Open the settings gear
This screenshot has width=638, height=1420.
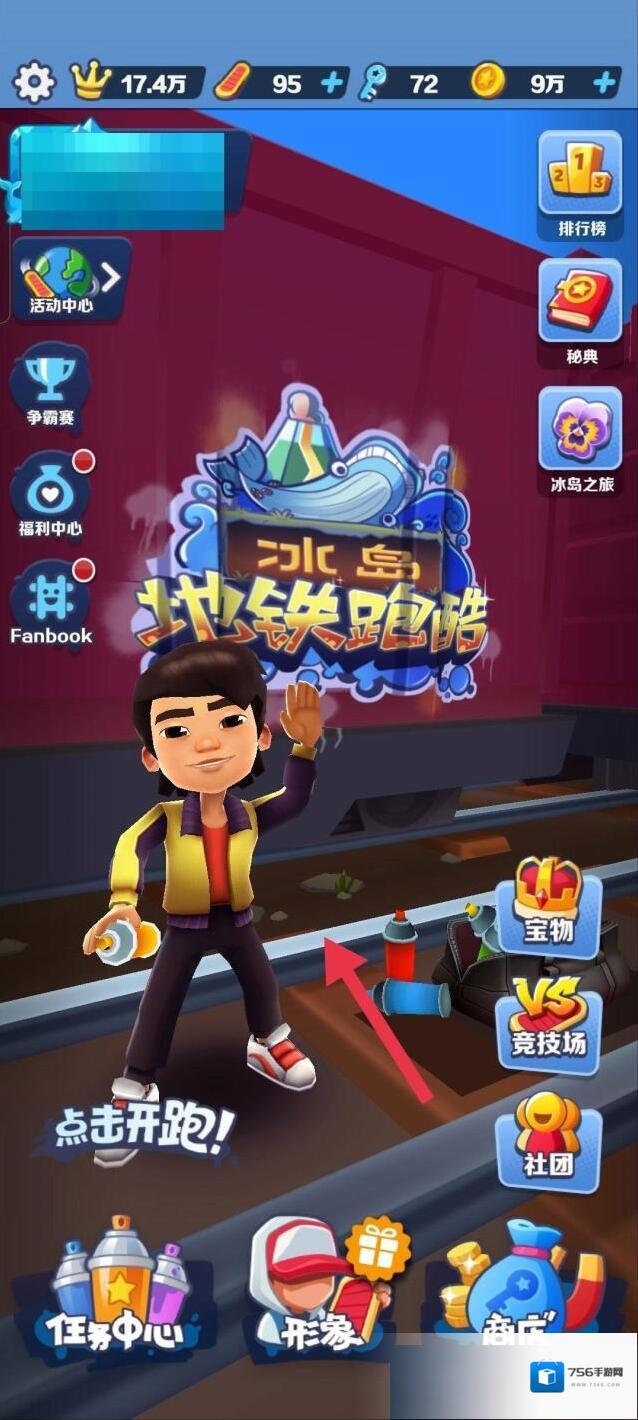(x=35, y=82)
